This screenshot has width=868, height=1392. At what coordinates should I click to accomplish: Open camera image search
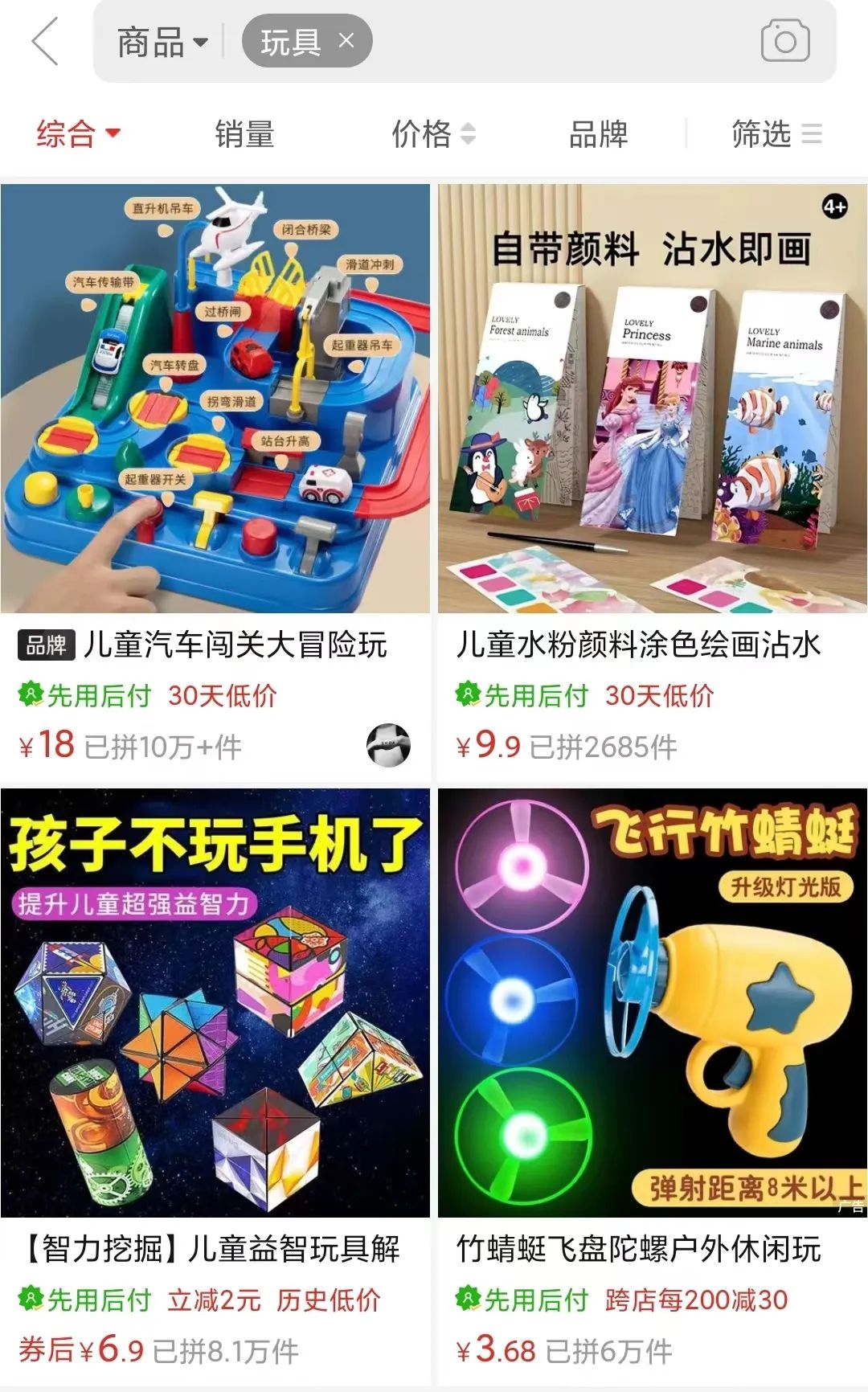(785, 41)
